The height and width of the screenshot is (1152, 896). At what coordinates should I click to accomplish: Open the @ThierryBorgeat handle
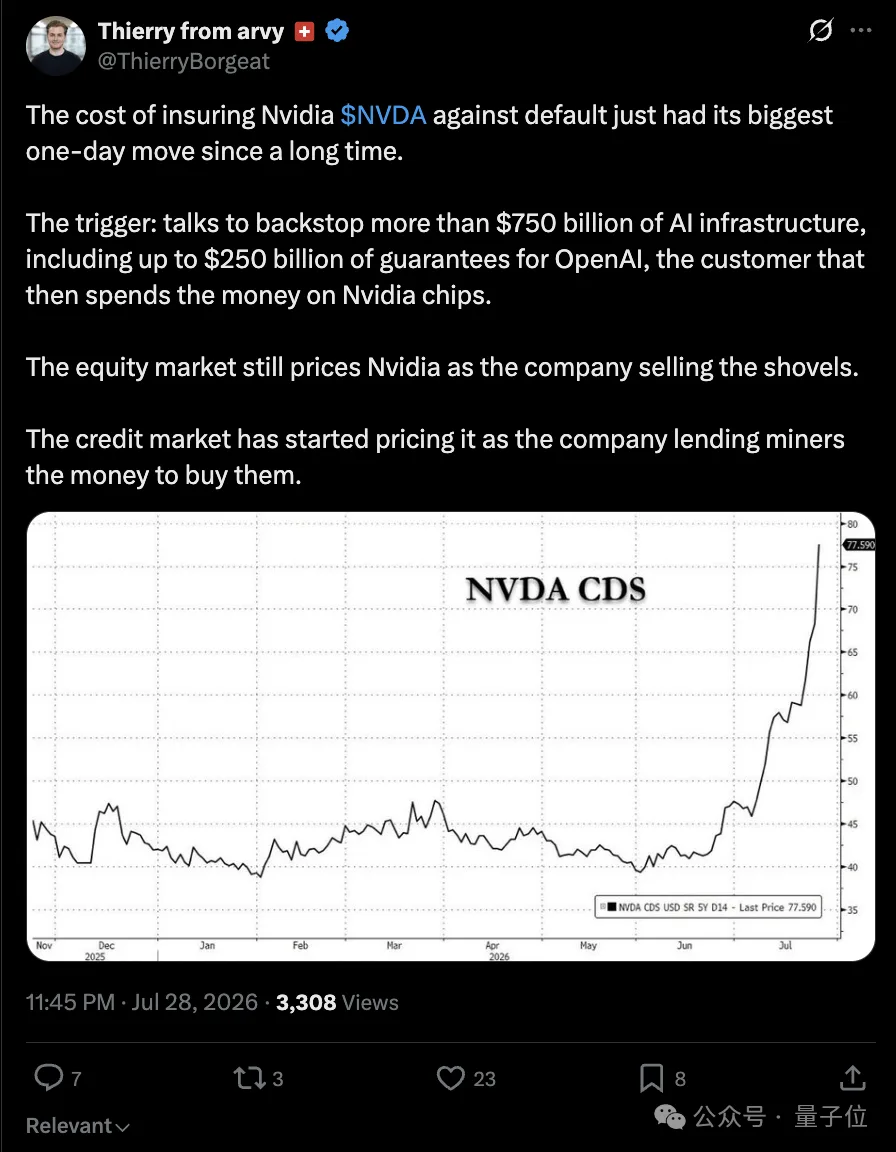(184, 61)
